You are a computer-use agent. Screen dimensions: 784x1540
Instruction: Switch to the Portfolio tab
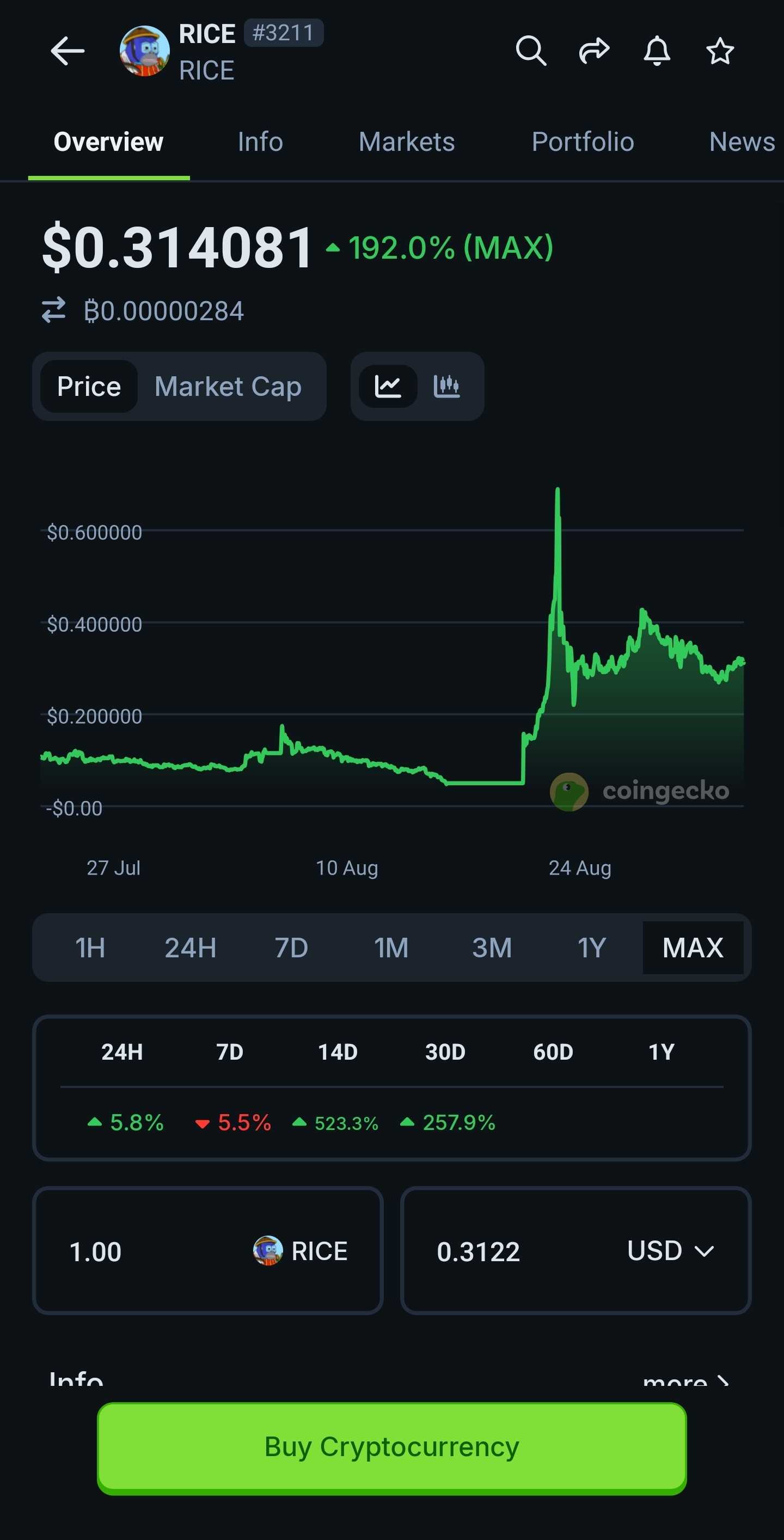tap(583, 142)
